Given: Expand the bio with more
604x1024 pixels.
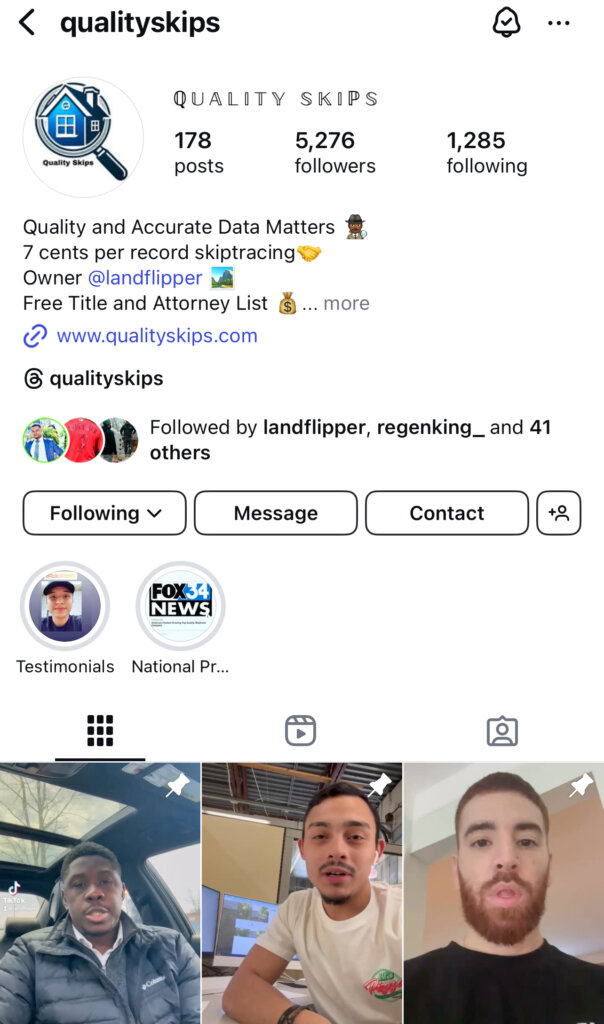Looking at the screenshot, I should click(346, 303).
